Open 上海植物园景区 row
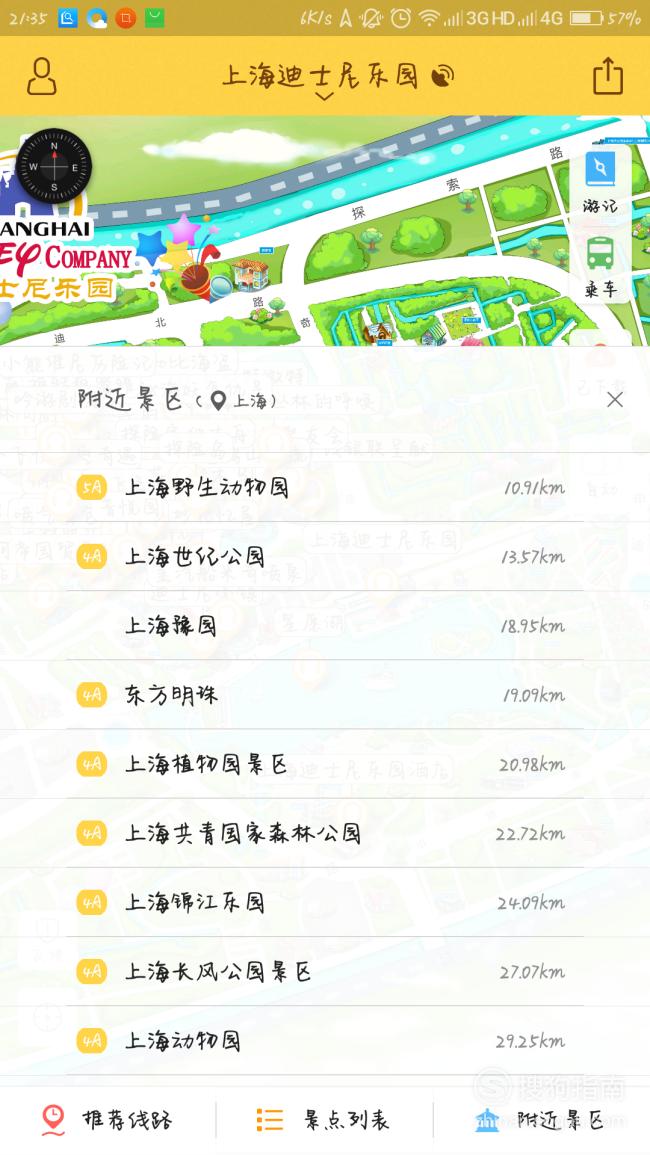 325,765
